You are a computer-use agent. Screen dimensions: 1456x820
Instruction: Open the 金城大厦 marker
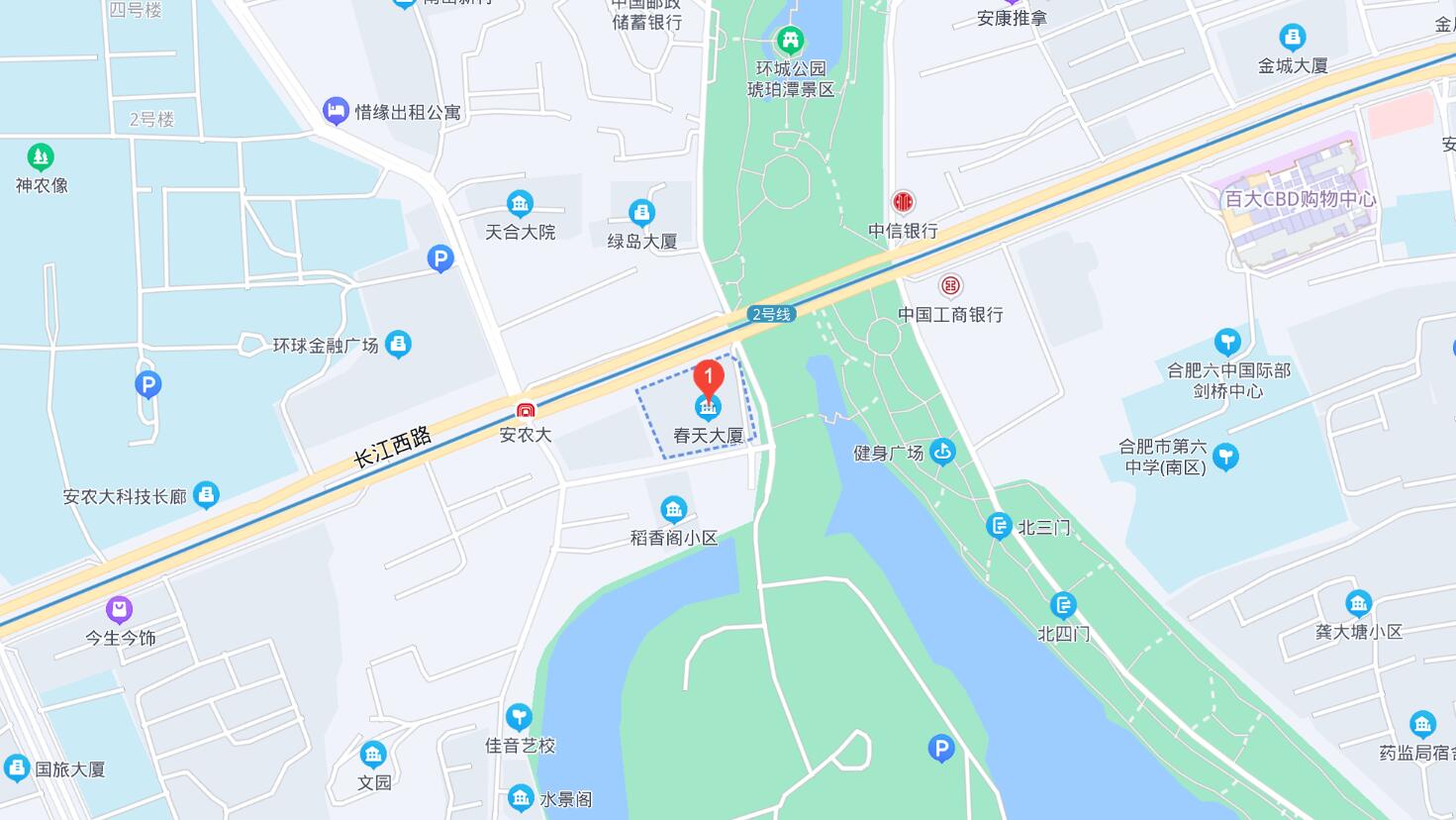coord(1292,38)
